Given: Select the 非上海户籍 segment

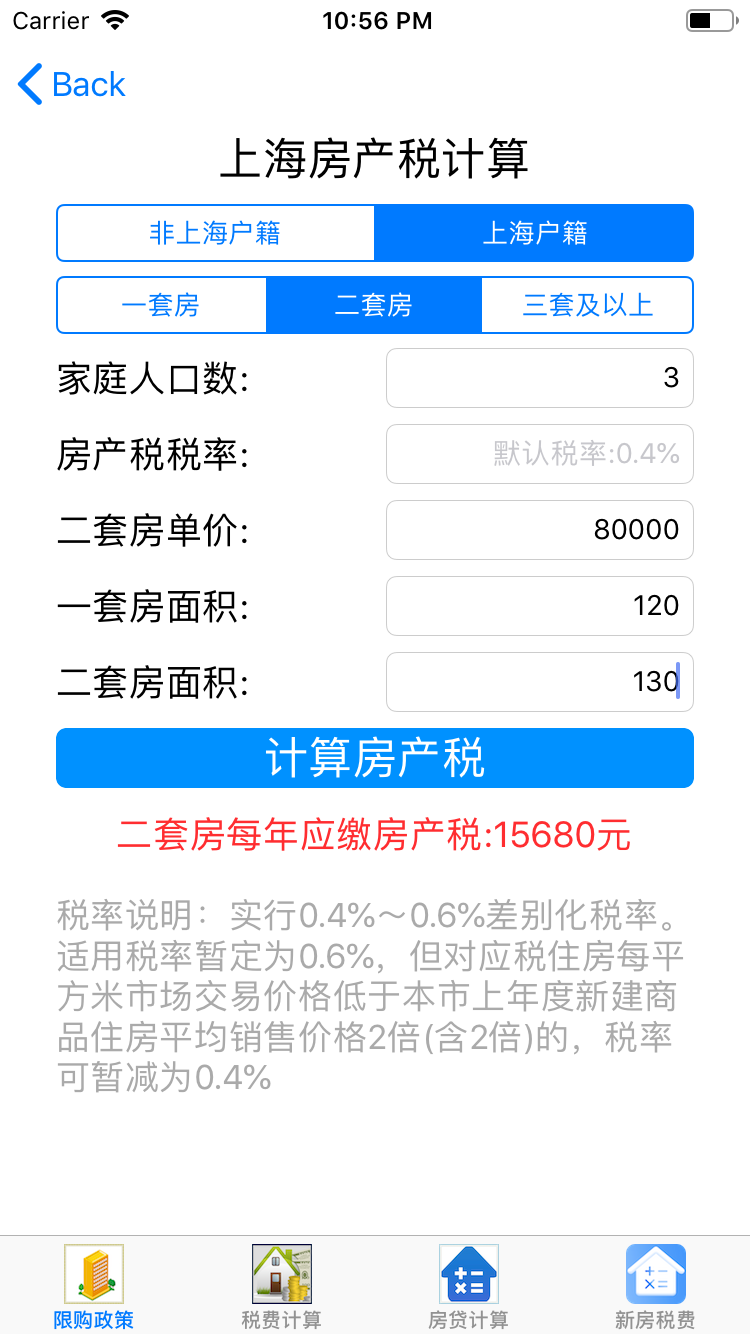Looking at the screenshot, I should pos(215,233).
